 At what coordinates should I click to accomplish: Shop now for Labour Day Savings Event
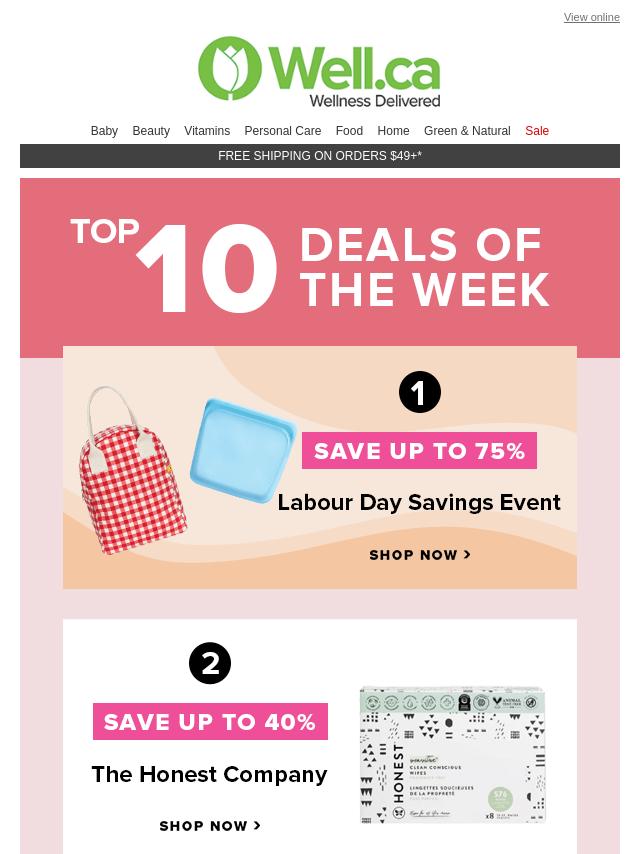pyautogui.click(x=420, y=555)
